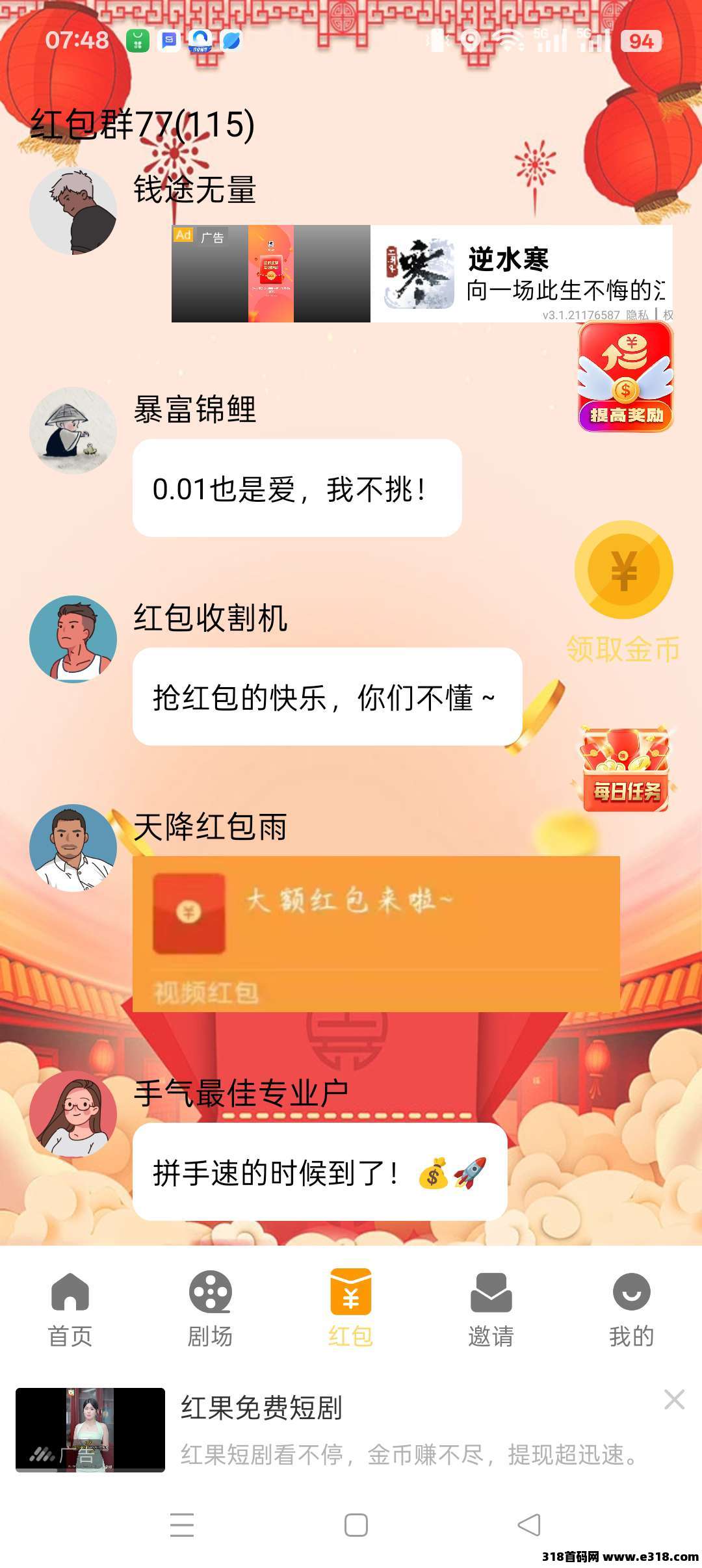Go to the system home screen
This screenshot has width=702, height=1568.
[x=356, y=1524]
